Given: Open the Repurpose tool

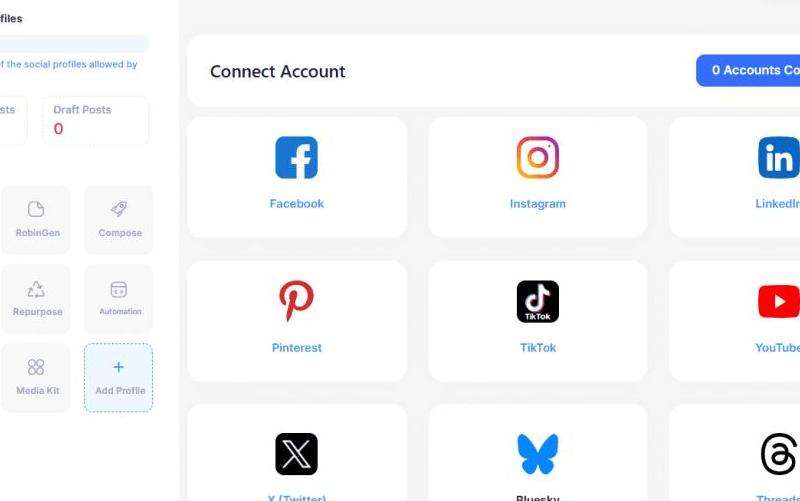Looking at the screenshot, I should point(37,298).
